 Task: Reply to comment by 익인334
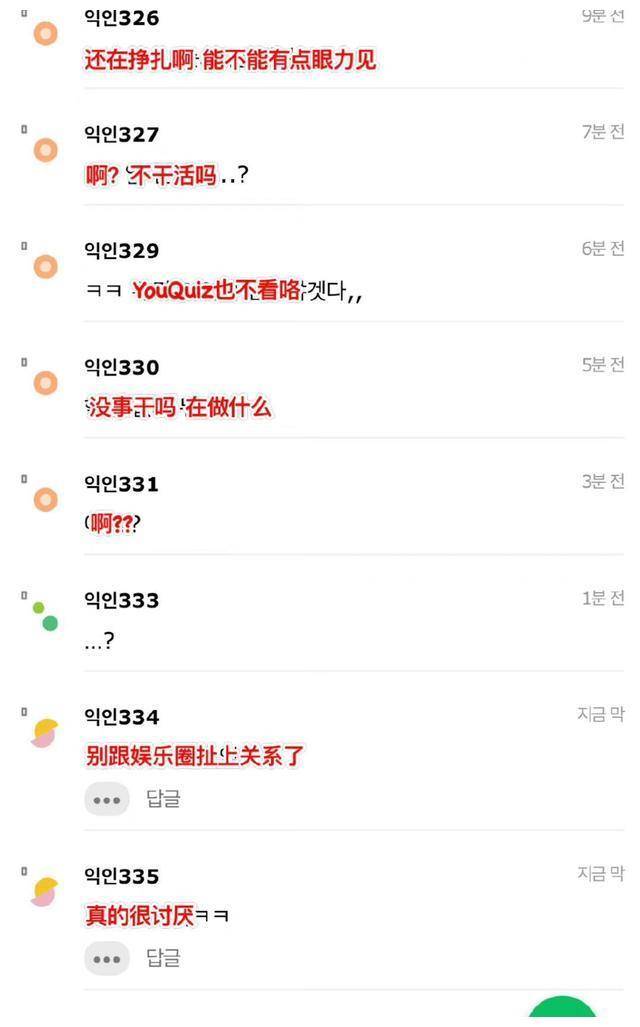pos(163,798)
